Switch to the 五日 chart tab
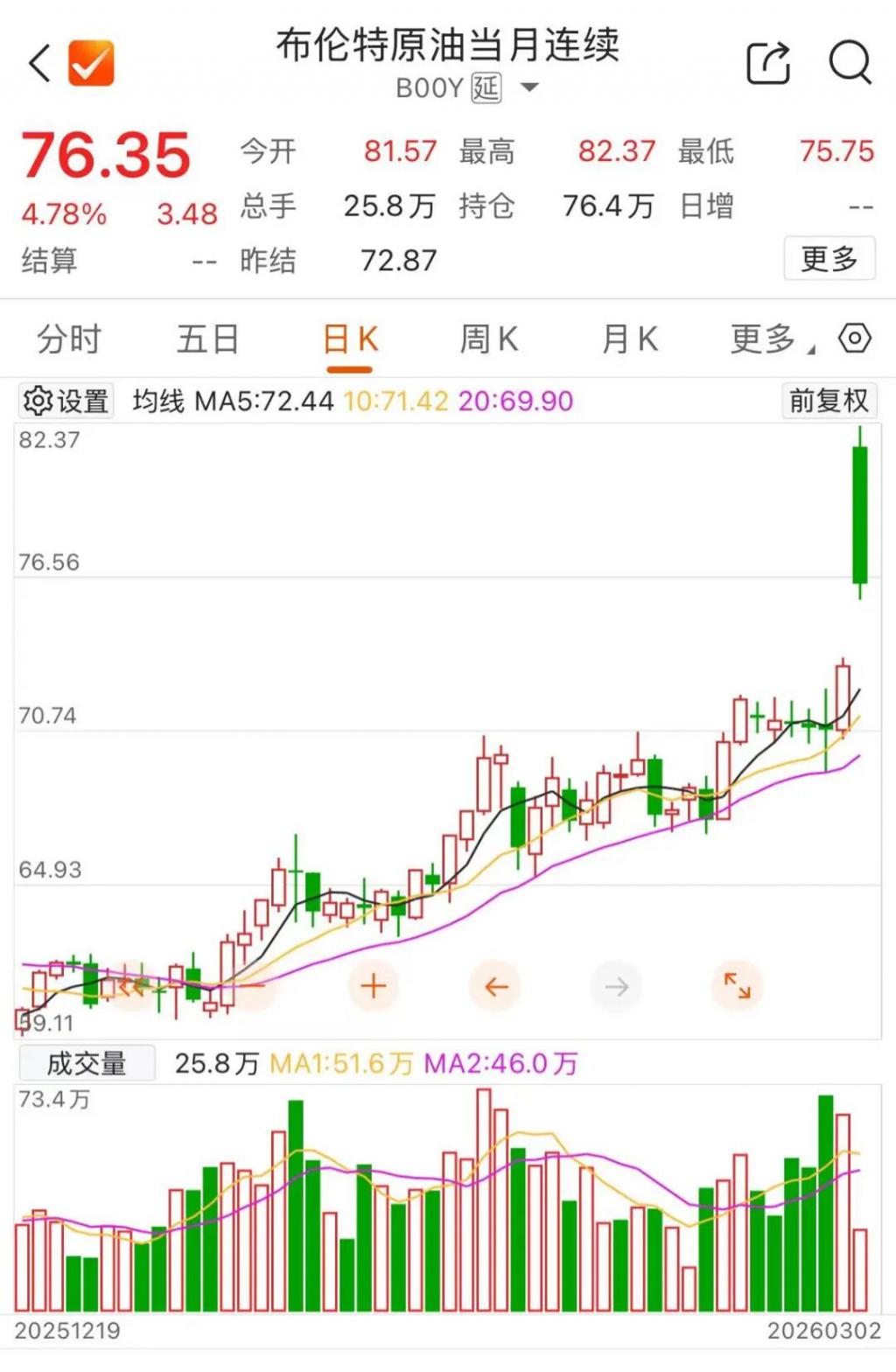The width and height of the screenshot is (896, 1372). pos(207,339)
